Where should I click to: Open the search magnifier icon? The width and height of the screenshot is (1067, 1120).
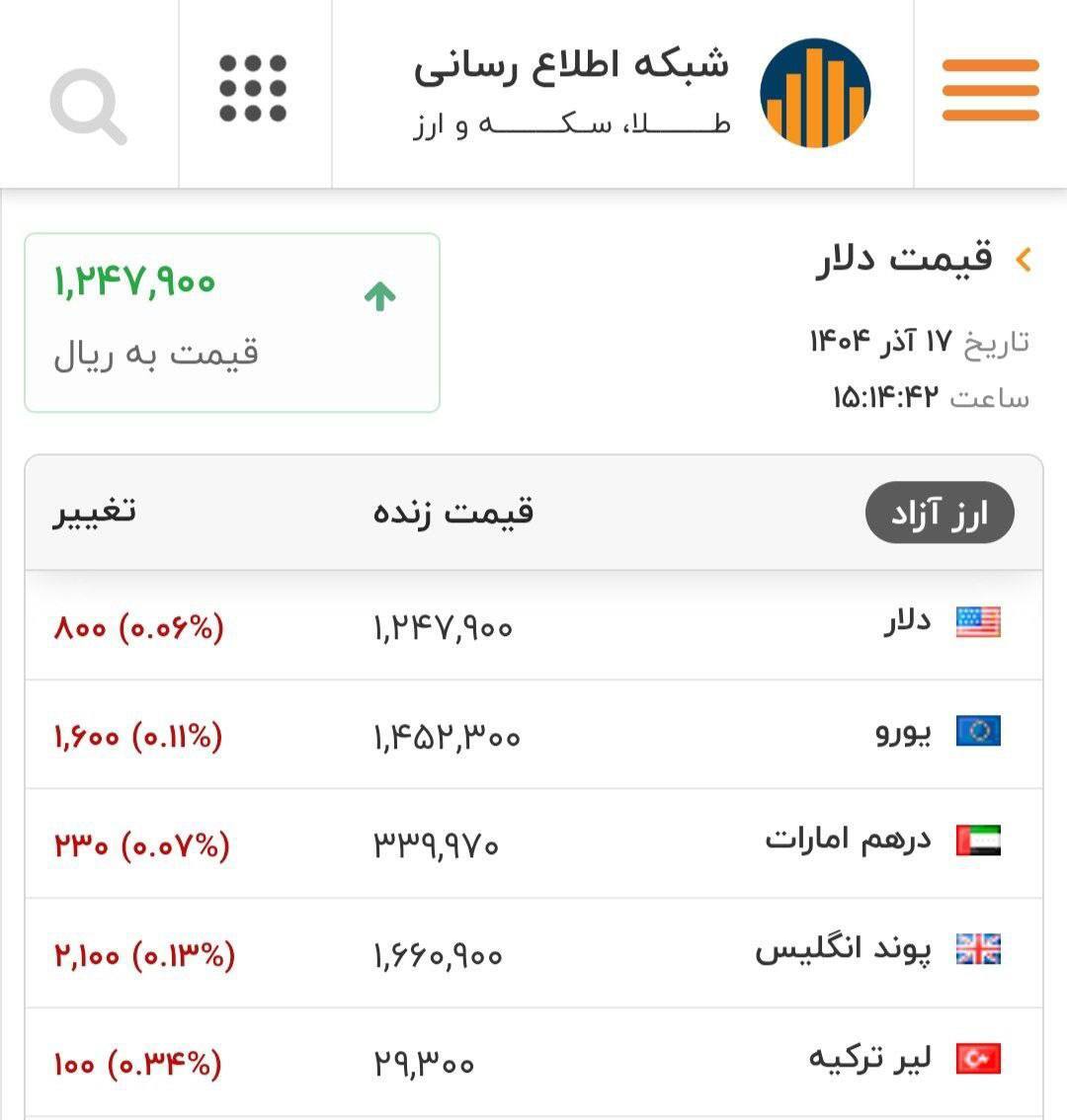click(x=90, y=95)
